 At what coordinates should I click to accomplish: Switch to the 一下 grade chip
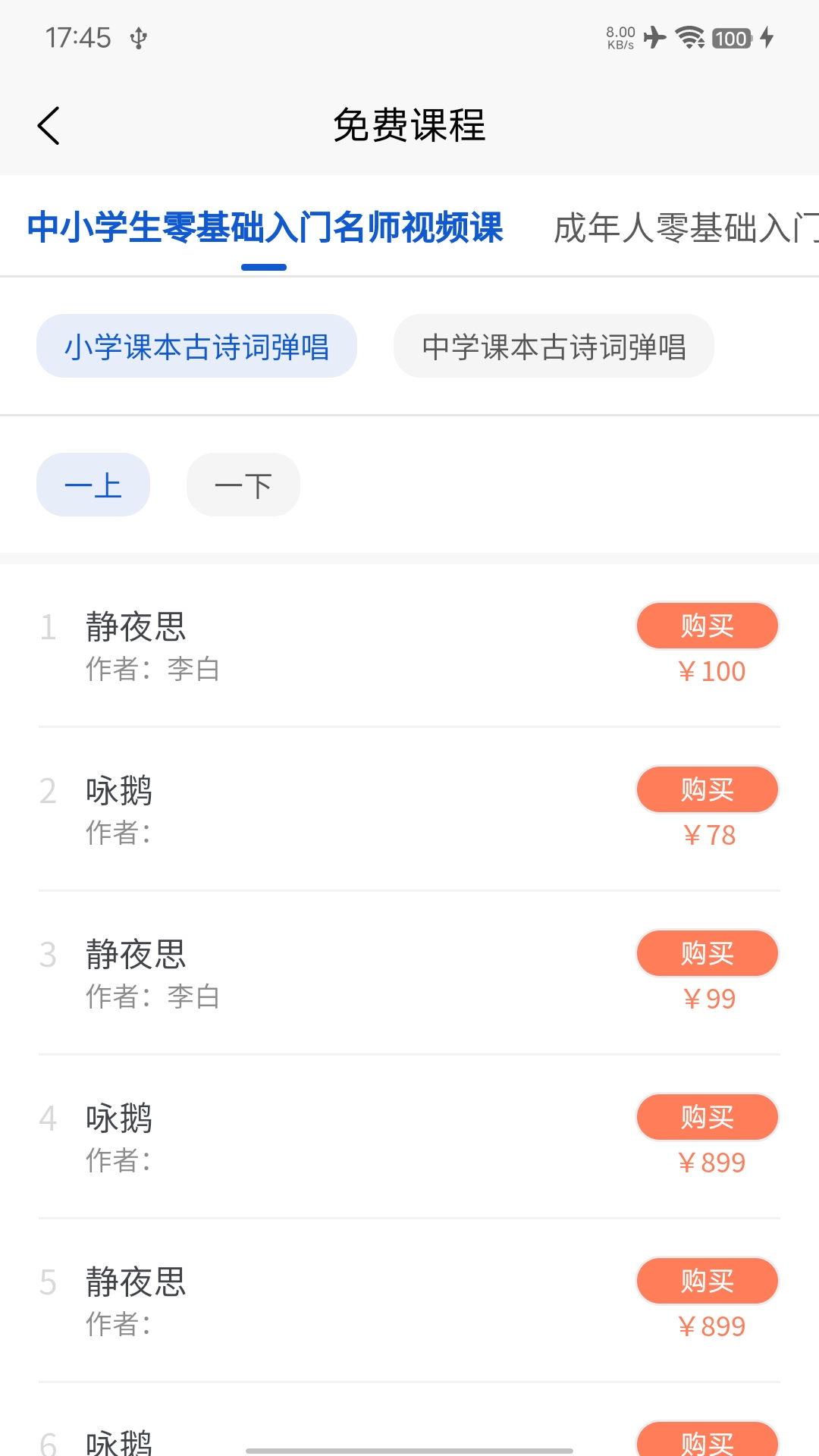pos(243,485)
